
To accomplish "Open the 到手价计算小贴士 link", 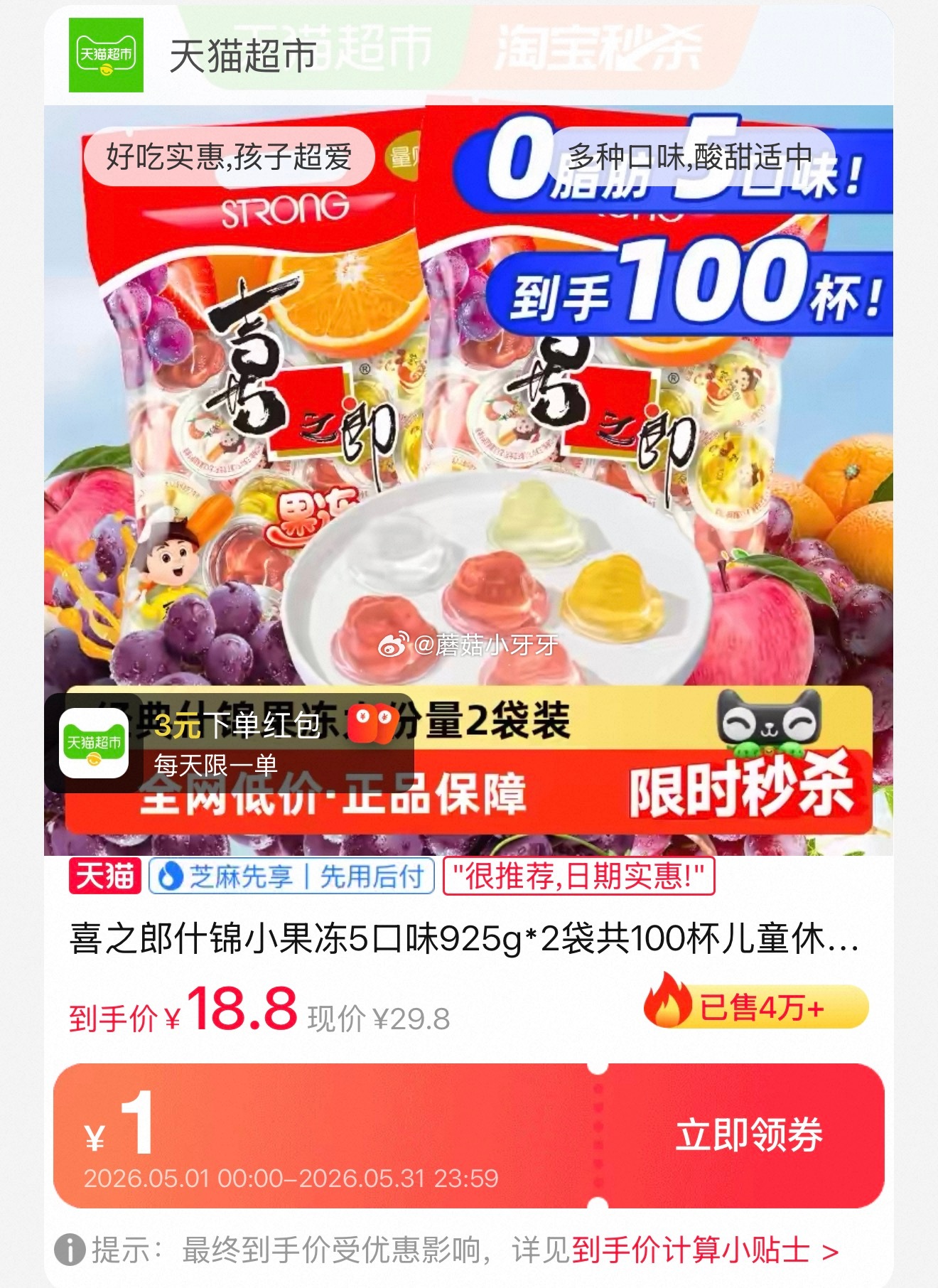I will click(x=705, y=1250).
